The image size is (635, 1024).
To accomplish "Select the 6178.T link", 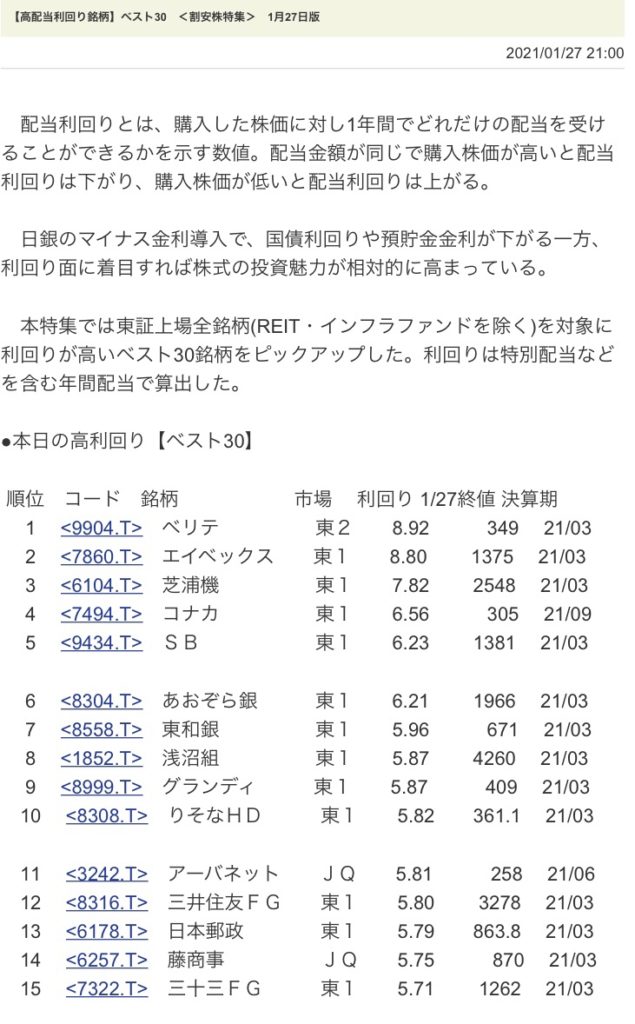I will click(106, 932).
